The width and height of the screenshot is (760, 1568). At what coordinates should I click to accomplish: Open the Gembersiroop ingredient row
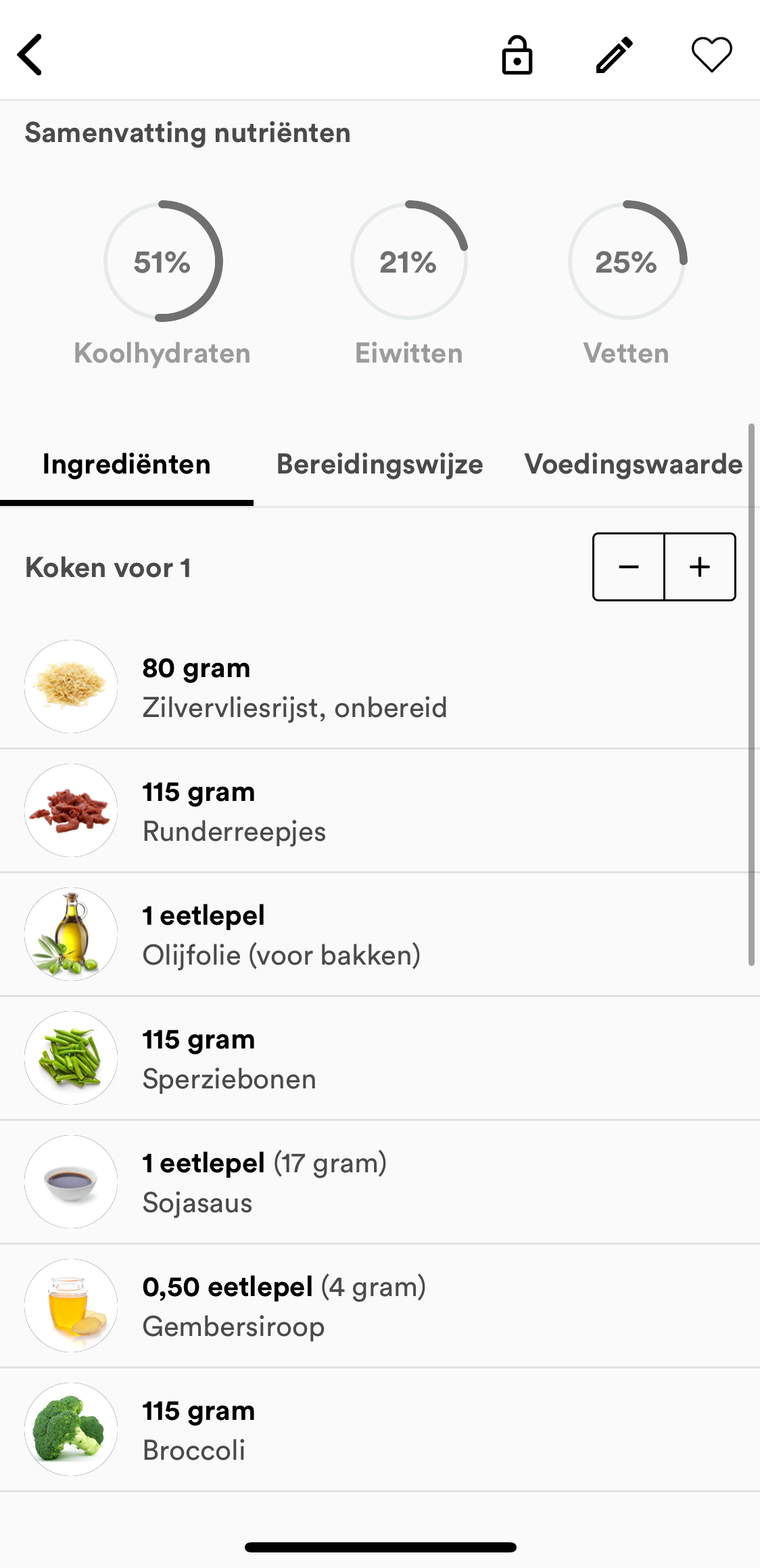coord(380,1306)
